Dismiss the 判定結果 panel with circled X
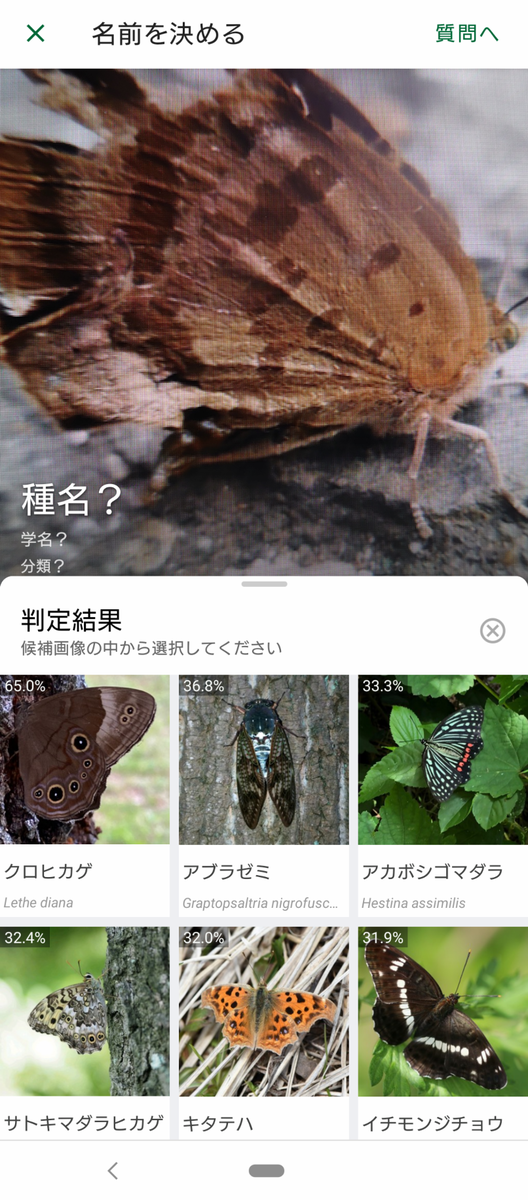528x1200 pixels. (492, 630)
